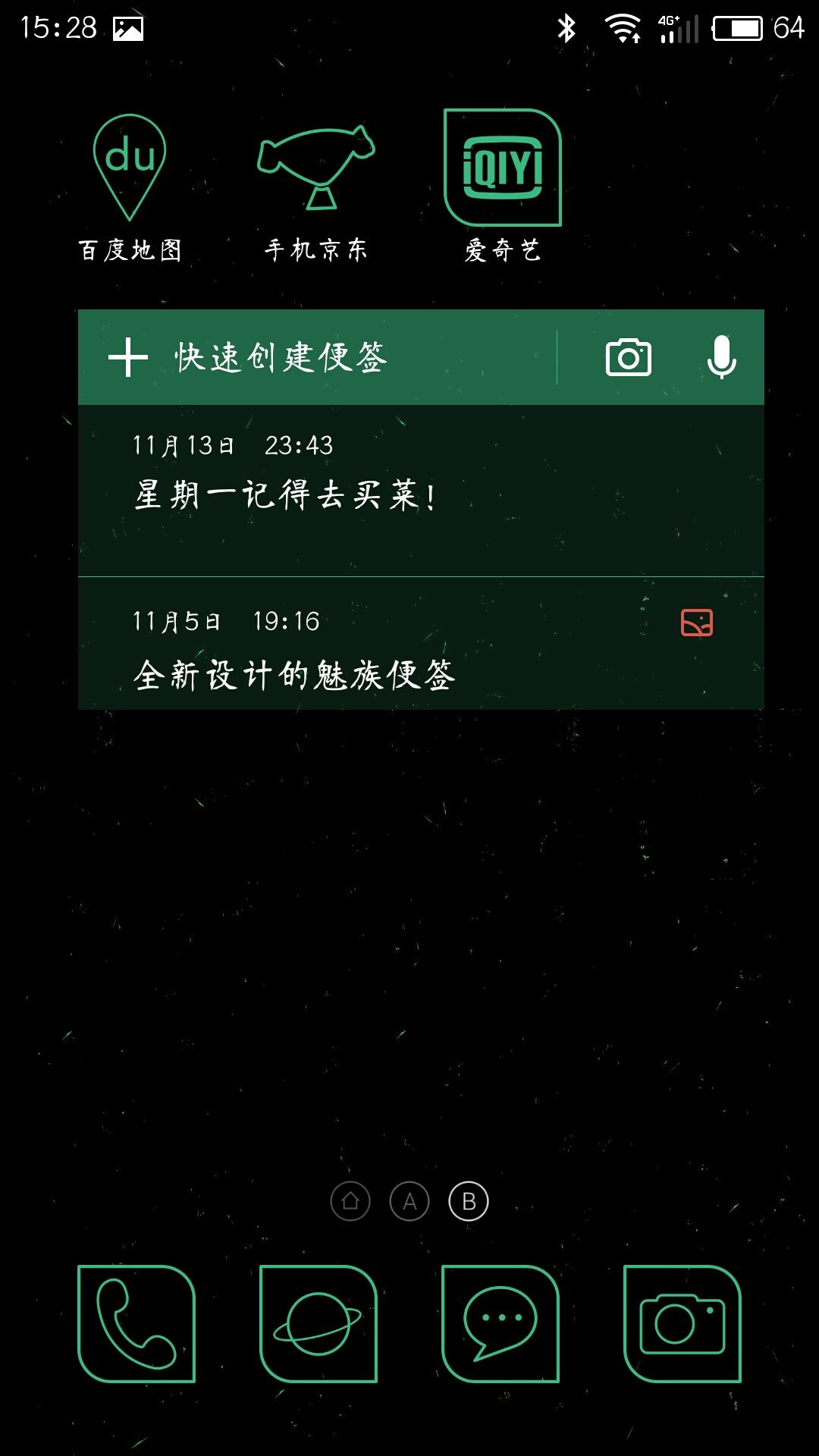Create a photo note with the camera icon
Screen dimensions: 819x1456
click(x=629, y=357)
